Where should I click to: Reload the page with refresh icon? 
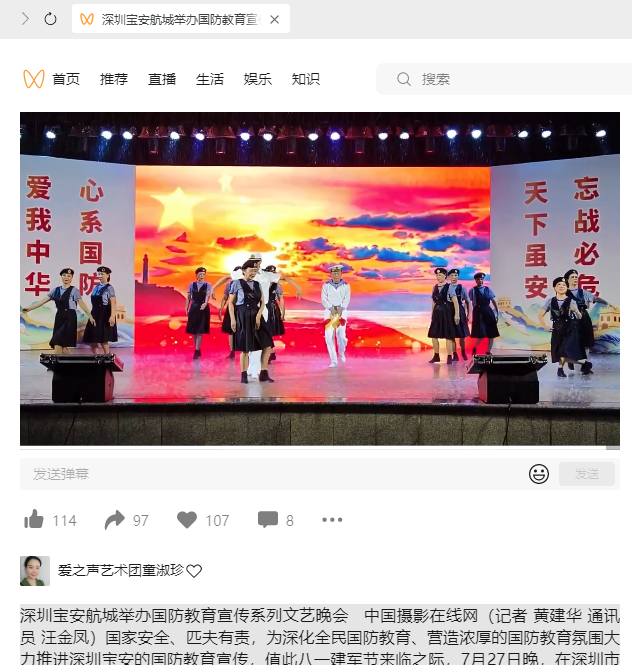click(50, 19)
